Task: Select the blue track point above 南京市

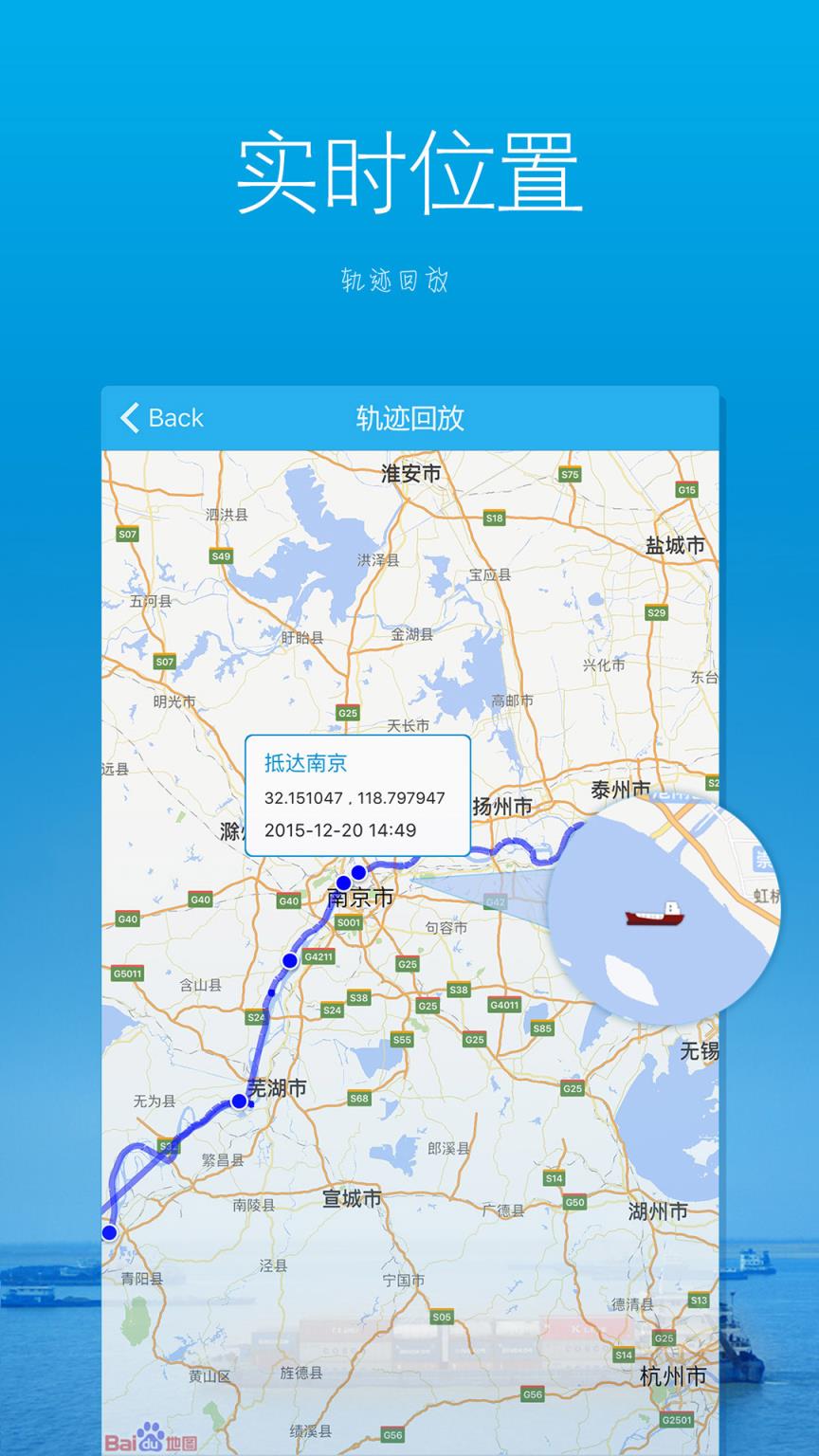Action: coord(358,872)
